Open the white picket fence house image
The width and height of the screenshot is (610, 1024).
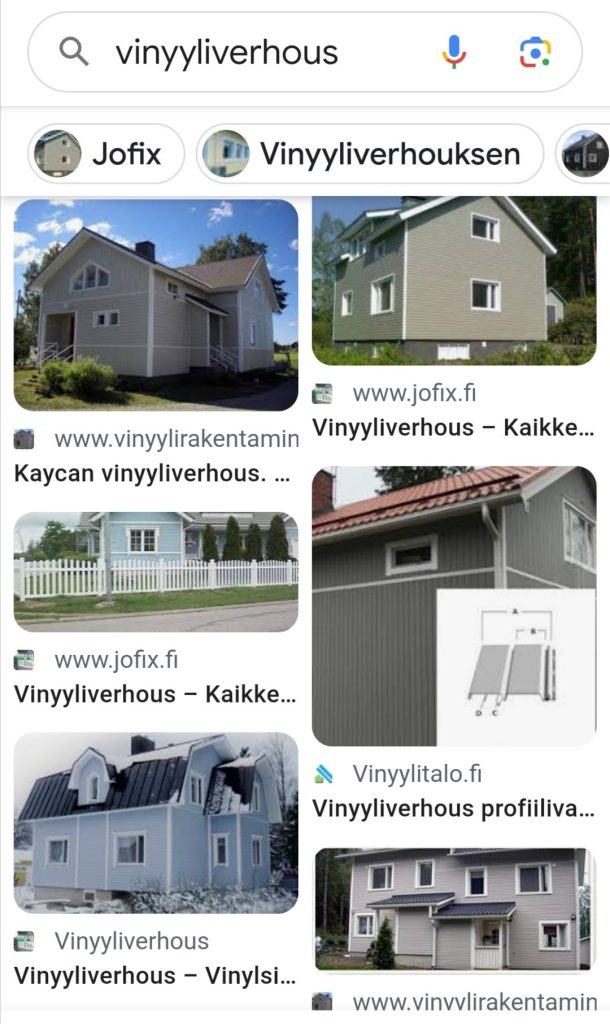pyautogui.click(x=156, y=572)
